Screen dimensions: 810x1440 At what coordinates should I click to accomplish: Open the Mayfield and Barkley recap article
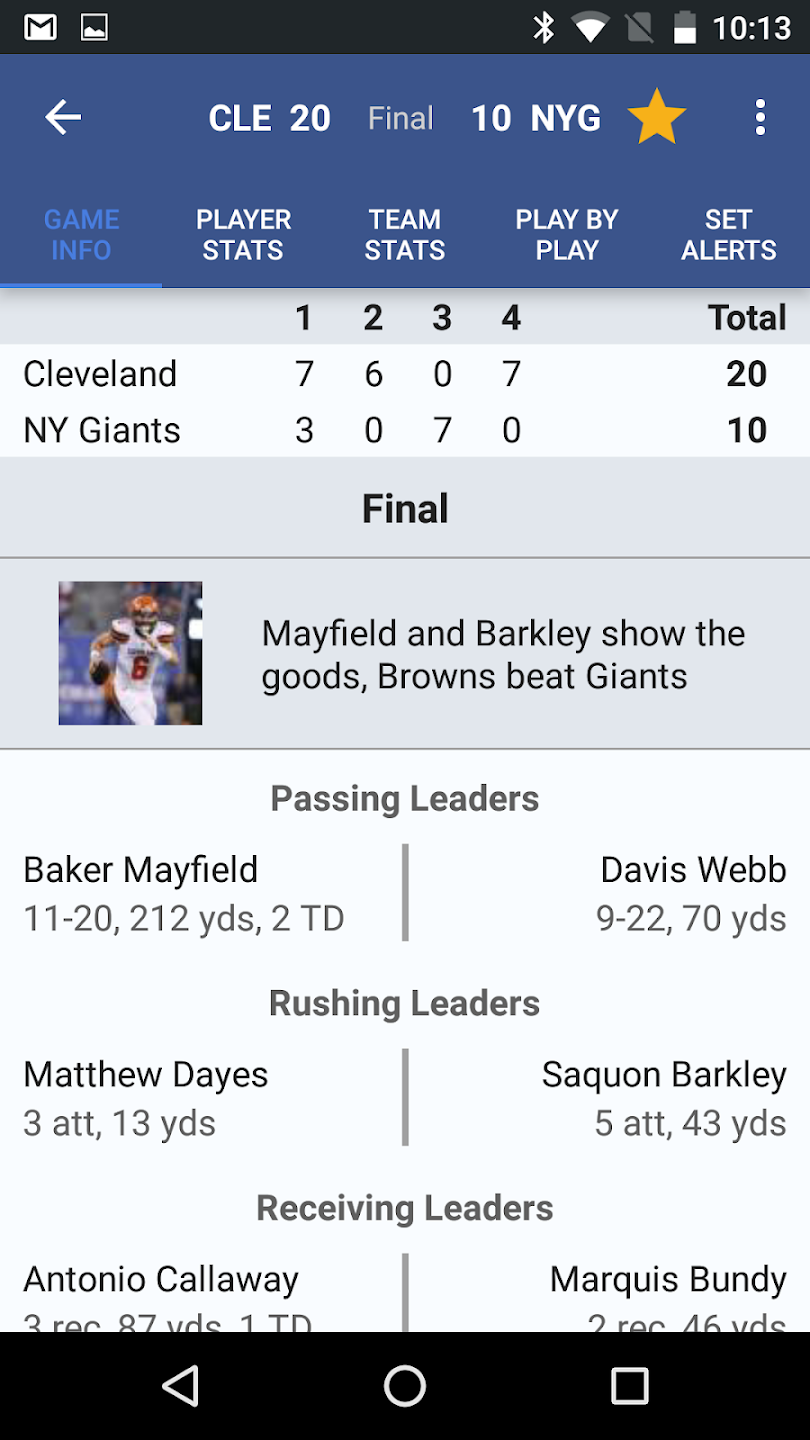pyautogui.click(x=405, y=654)
